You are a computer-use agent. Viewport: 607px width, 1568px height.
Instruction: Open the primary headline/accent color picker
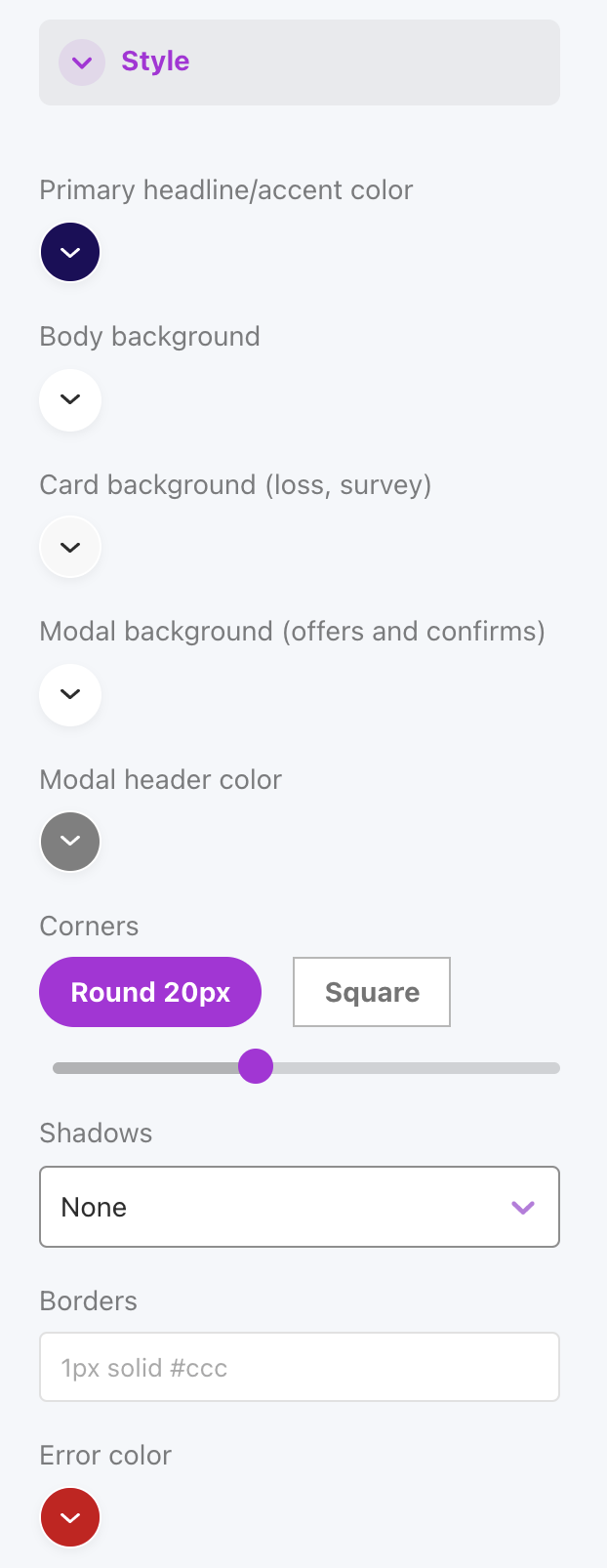coord(70,252)
